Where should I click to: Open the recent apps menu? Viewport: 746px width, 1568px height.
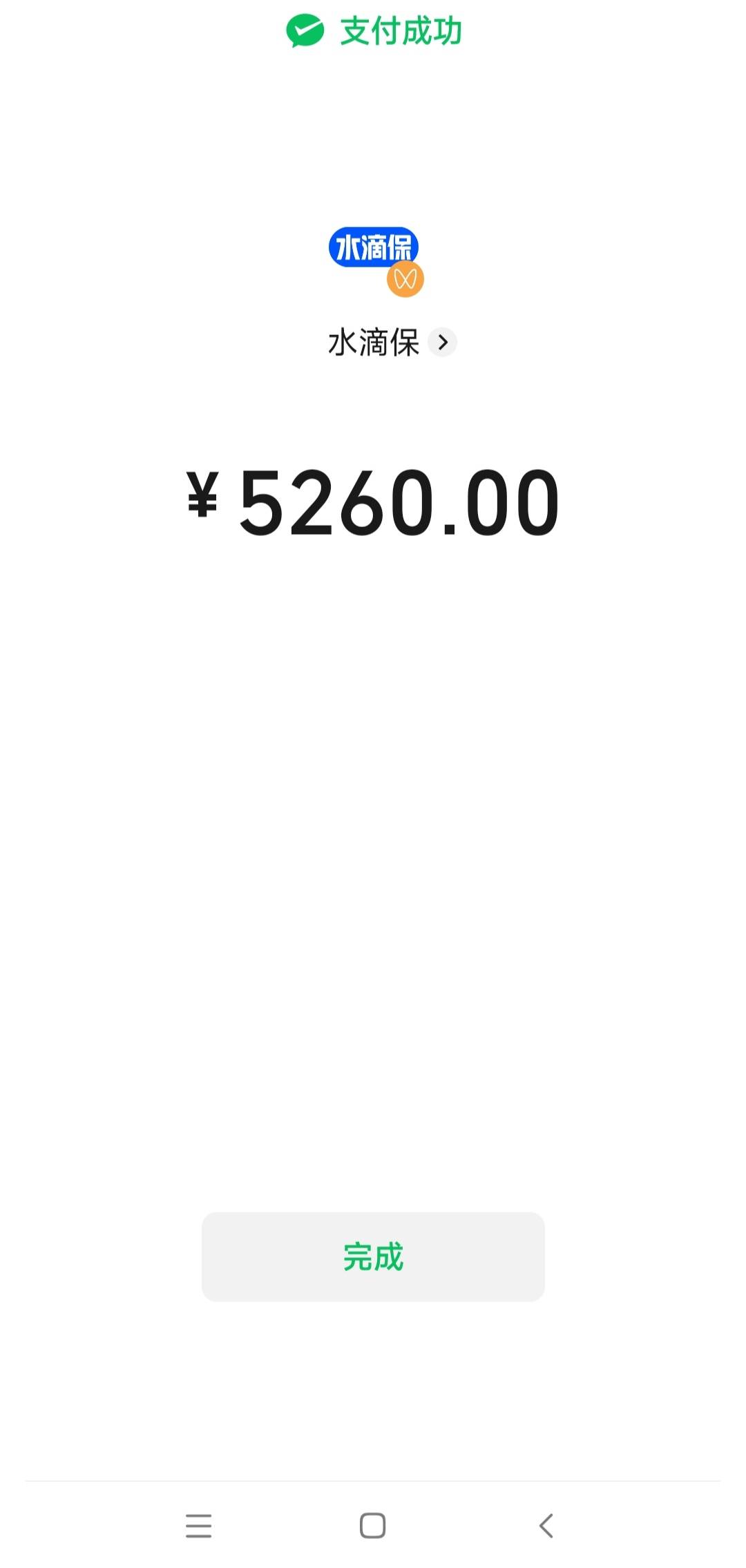click(x=199, y=1525)
